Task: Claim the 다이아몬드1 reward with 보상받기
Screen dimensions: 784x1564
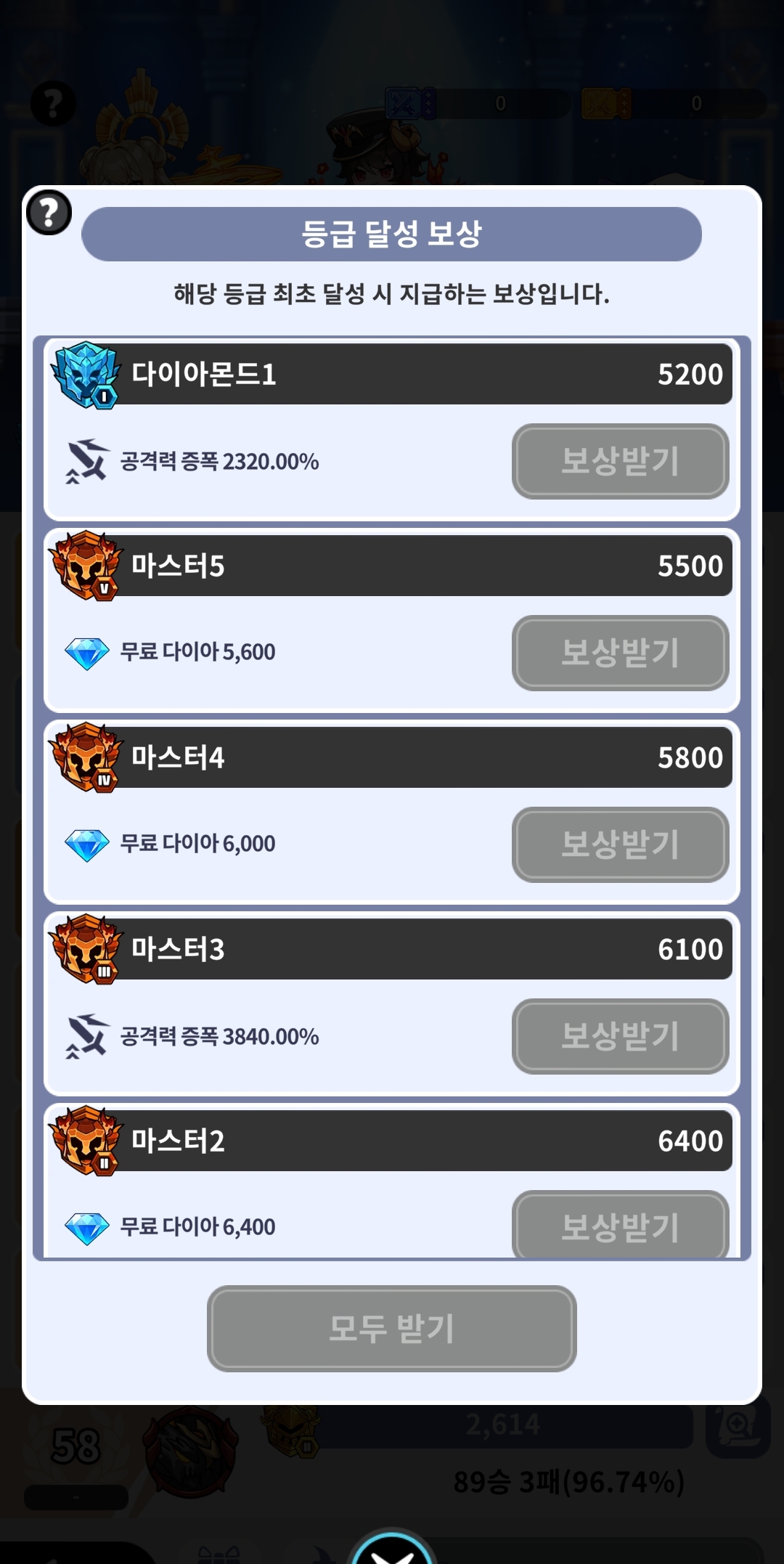Action: tap(620, 461)
